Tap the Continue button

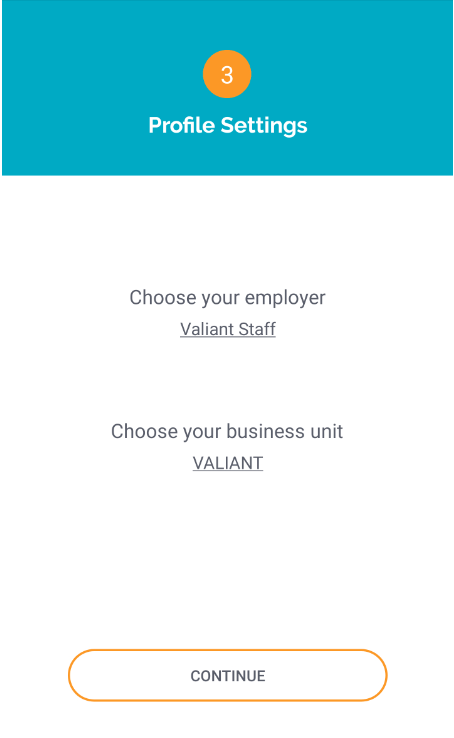point(228,675)
